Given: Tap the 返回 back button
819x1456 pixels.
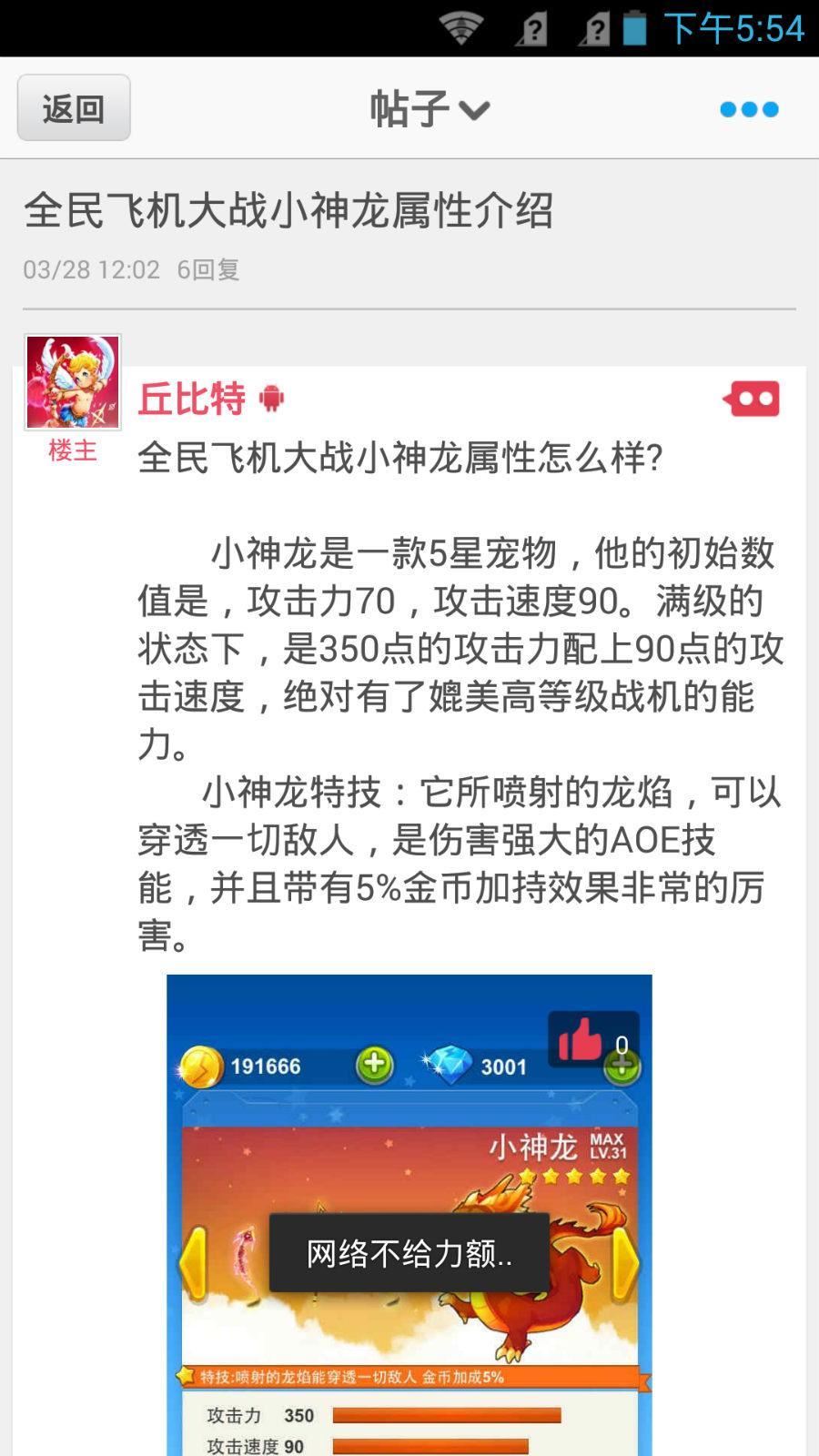Looking at the screenshot, I should pyautogui.click(x=74, y=108).
